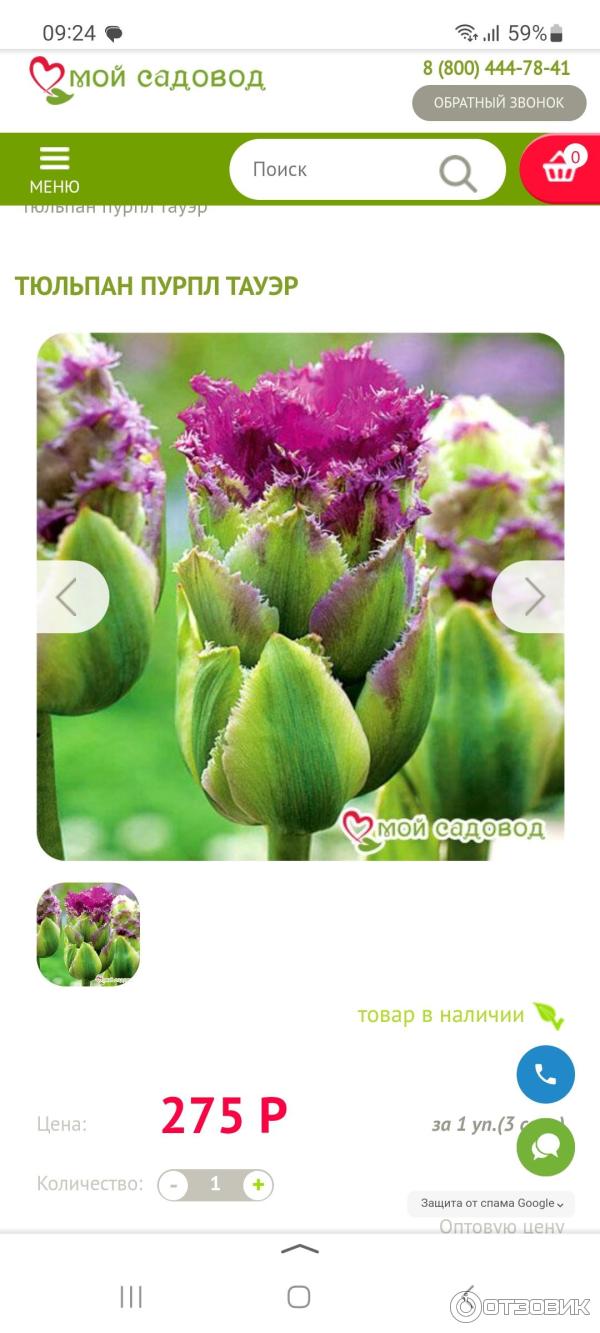Viewport: 600px width, 1333px height.
Task: Tap the blue phone call button
Action: coord(545,1075)
